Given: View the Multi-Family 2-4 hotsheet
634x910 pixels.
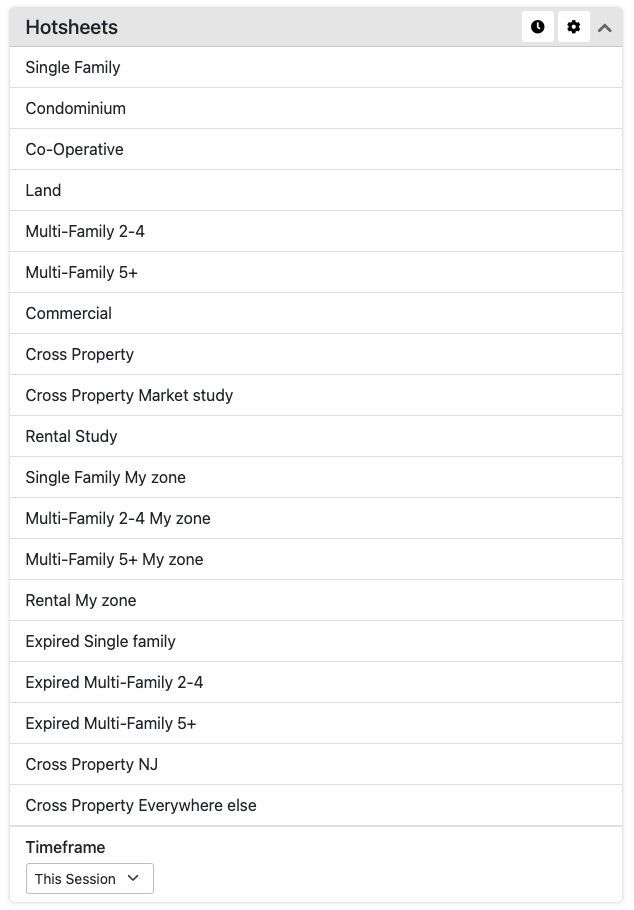Looking at the screenshot, I should [x=85, y=231].
